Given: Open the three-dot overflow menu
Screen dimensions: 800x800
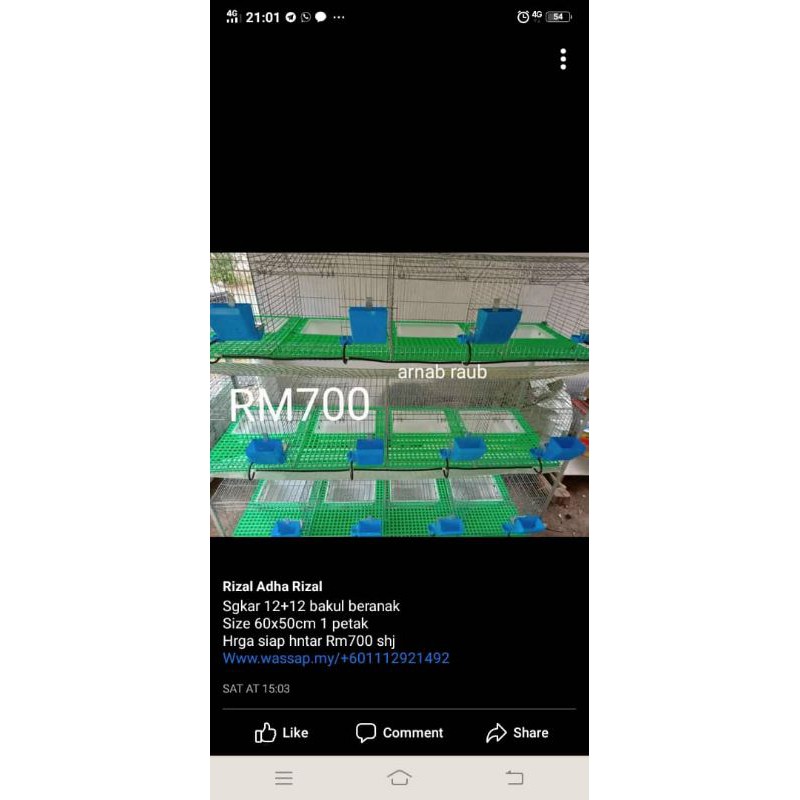Looking at the screenshot, I should click(563, 59).
